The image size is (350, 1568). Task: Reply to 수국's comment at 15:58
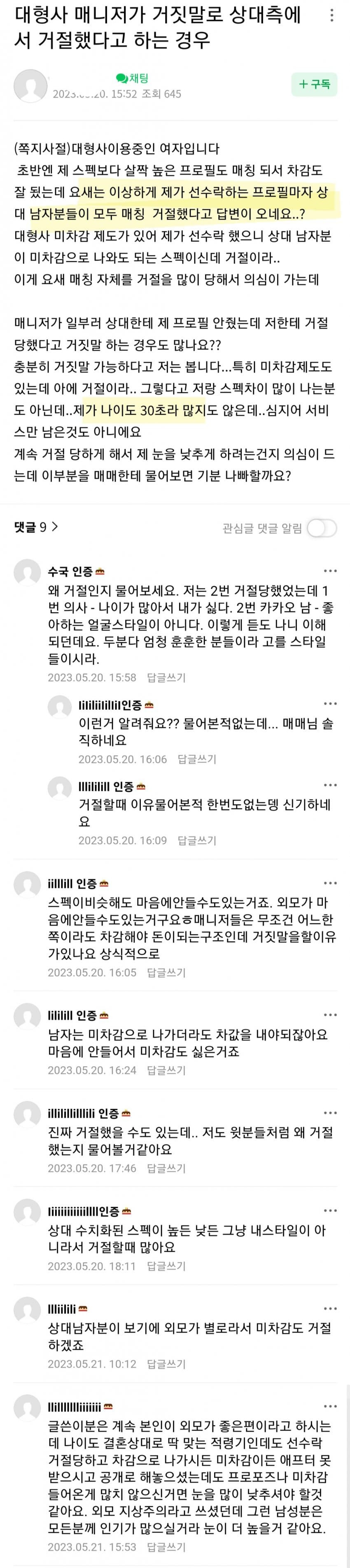click(166, 677)
